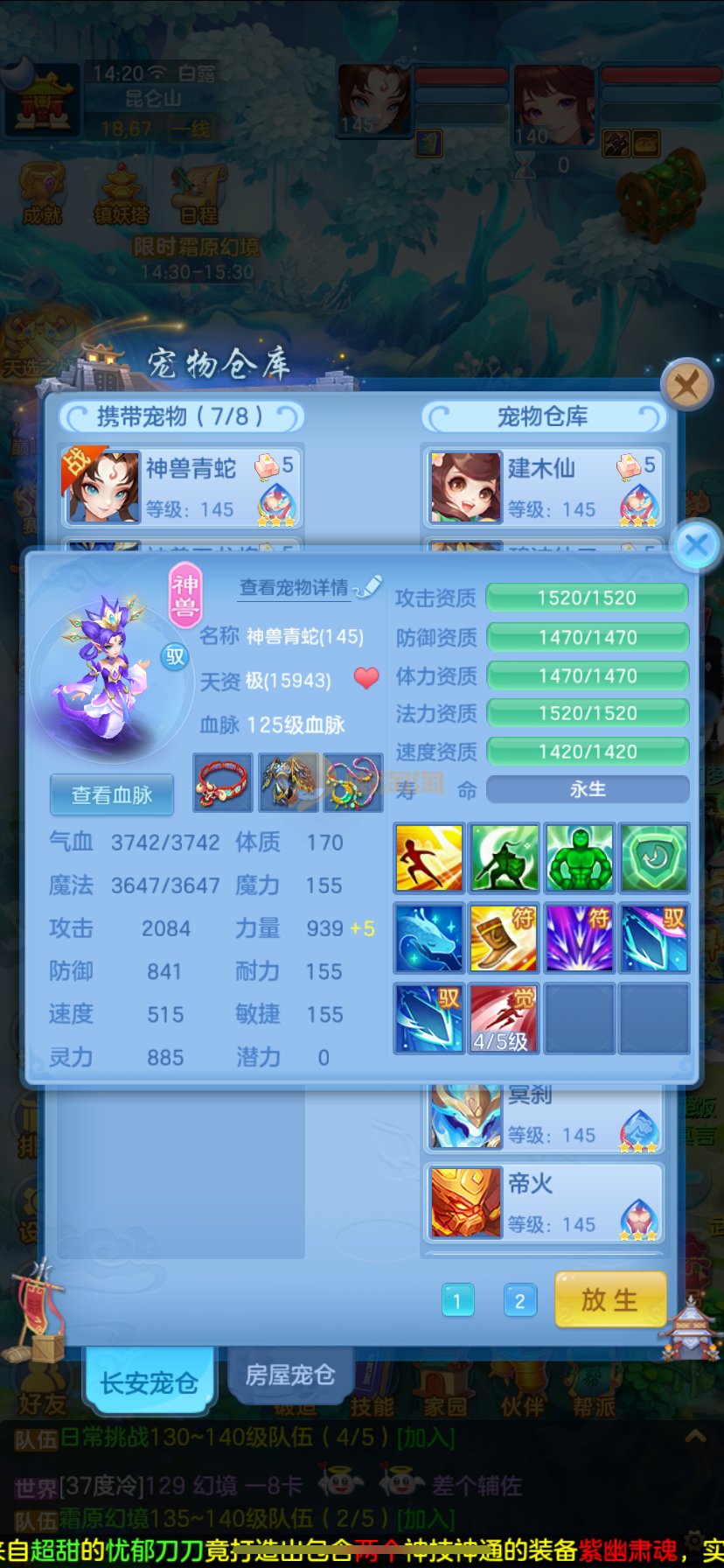Screen dimensions: 724x1568
Task: Join the 霜原幻境135~140级 team
Action: tap(426, 1517)
